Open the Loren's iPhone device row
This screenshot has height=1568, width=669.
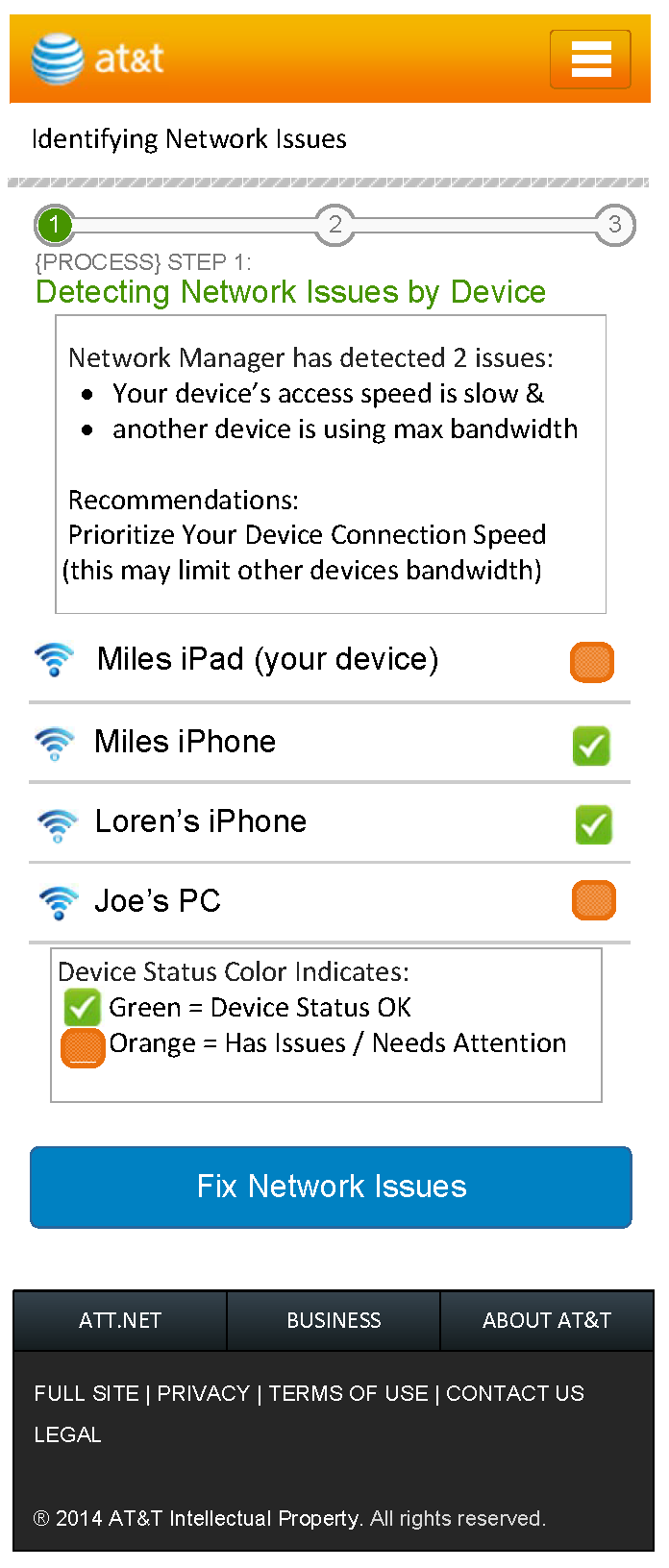tap(330, 822)
